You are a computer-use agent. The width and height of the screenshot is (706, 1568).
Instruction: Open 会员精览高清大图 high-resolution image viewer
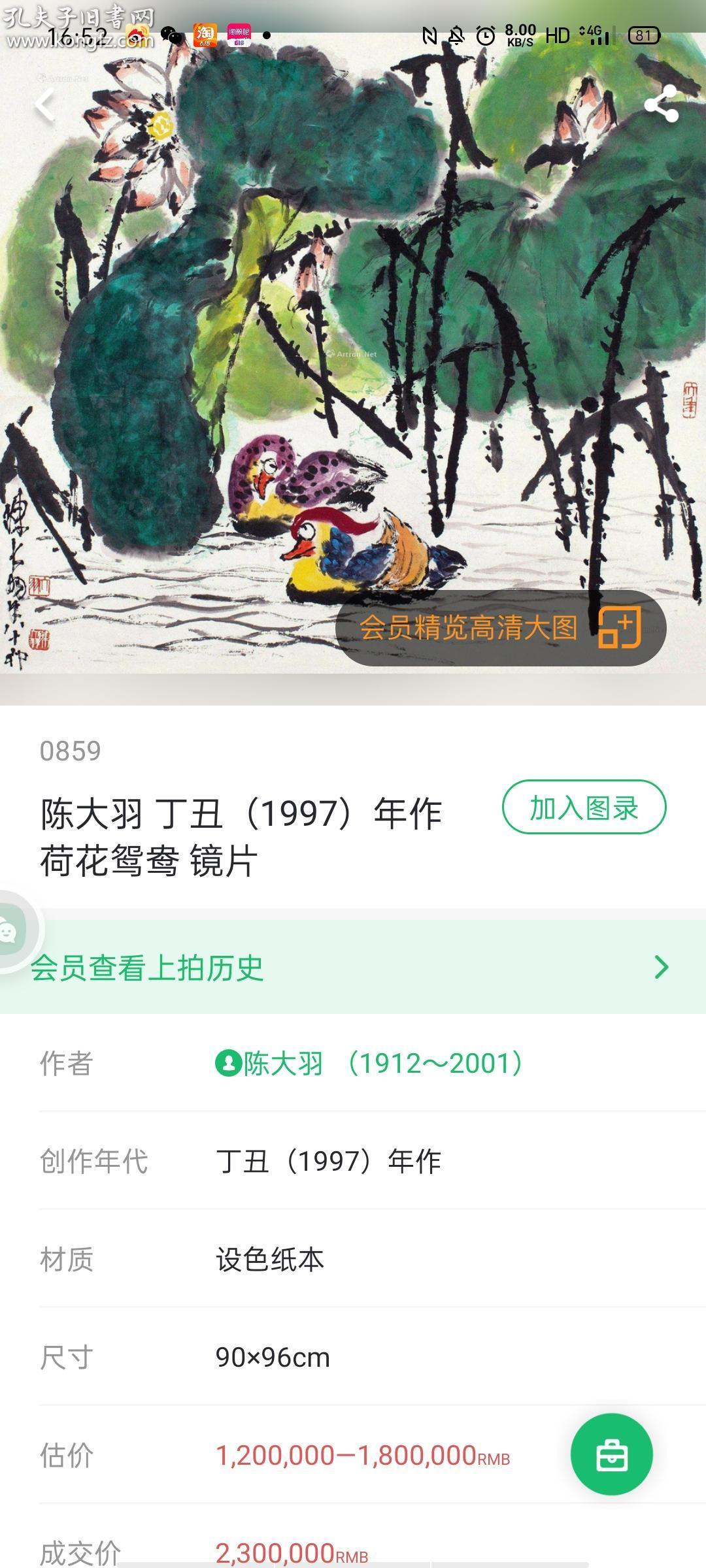(x=501, y=628)
